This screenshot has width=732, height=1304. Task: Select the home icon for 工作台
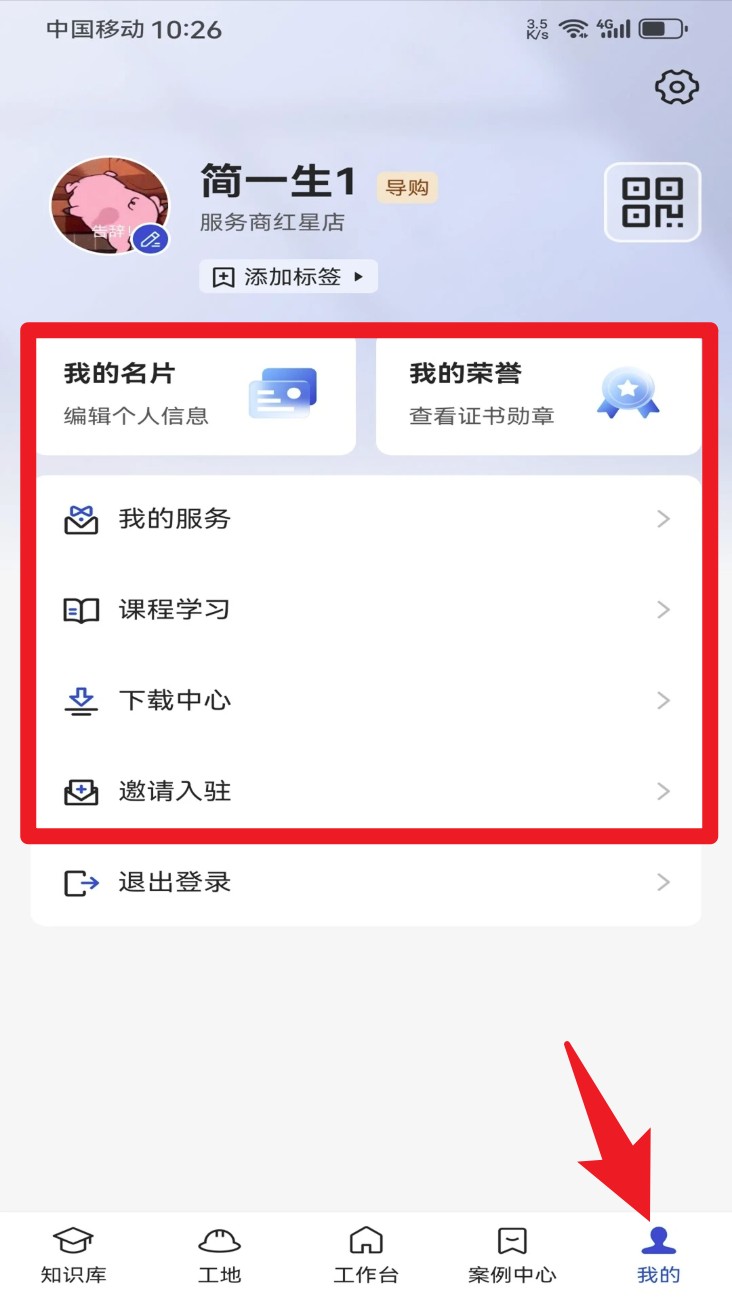tap(366, 1241)
